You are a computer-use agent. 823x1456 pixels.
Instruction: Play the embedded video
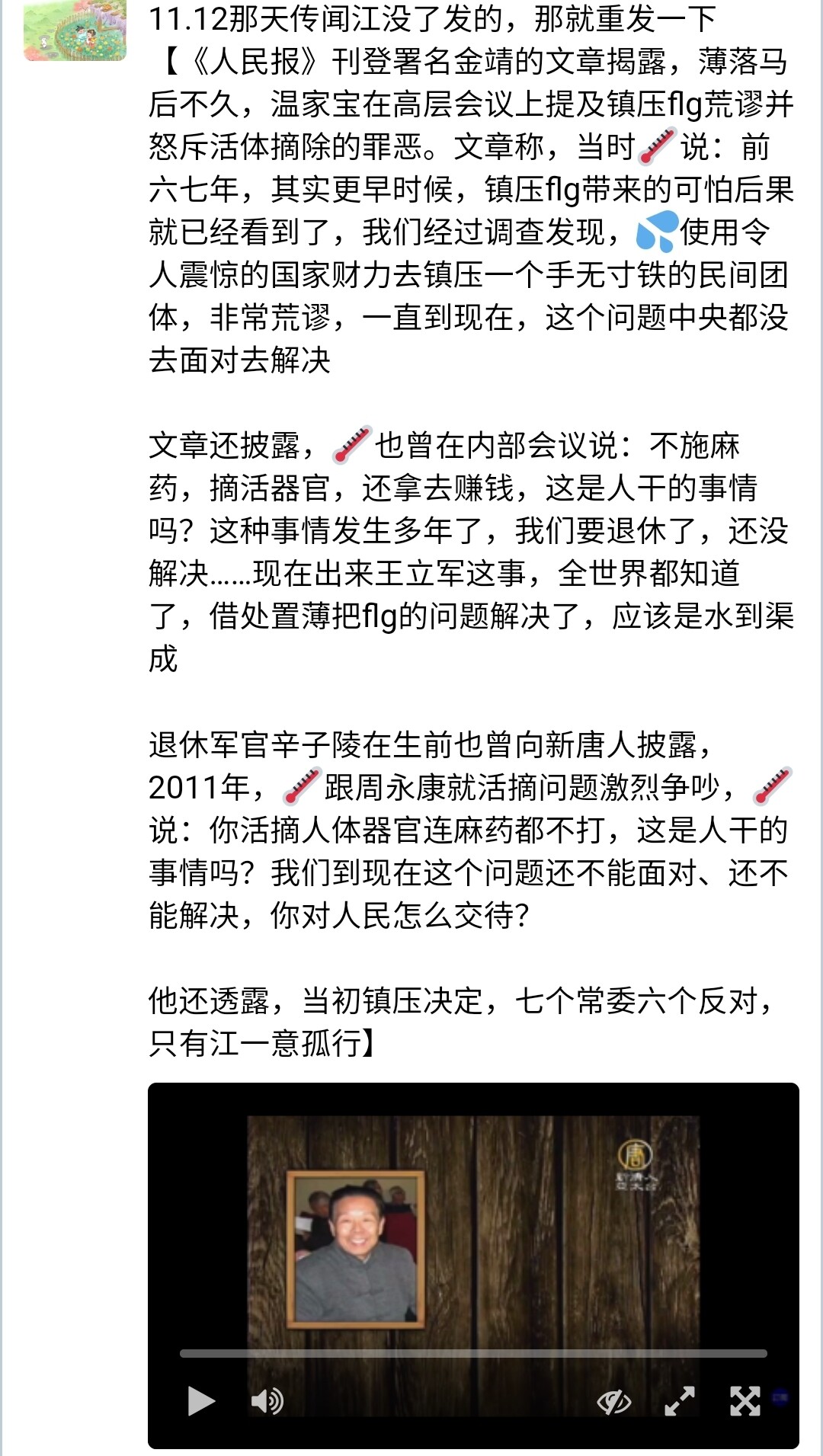pyautogui.click(x=201, y=1400)
